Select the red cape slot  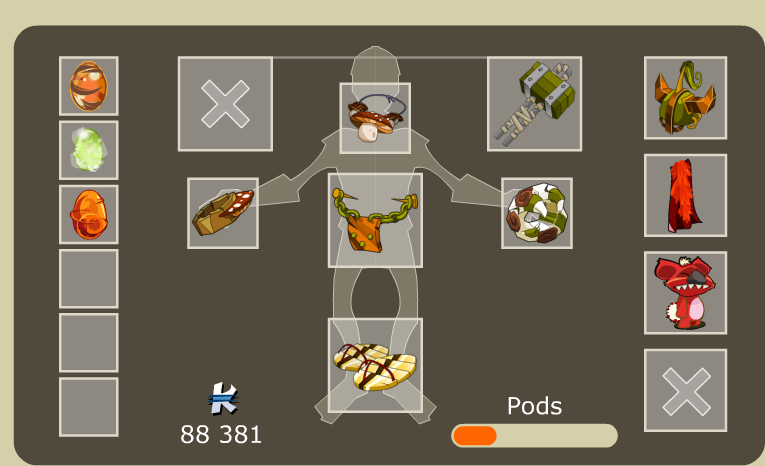685,195
